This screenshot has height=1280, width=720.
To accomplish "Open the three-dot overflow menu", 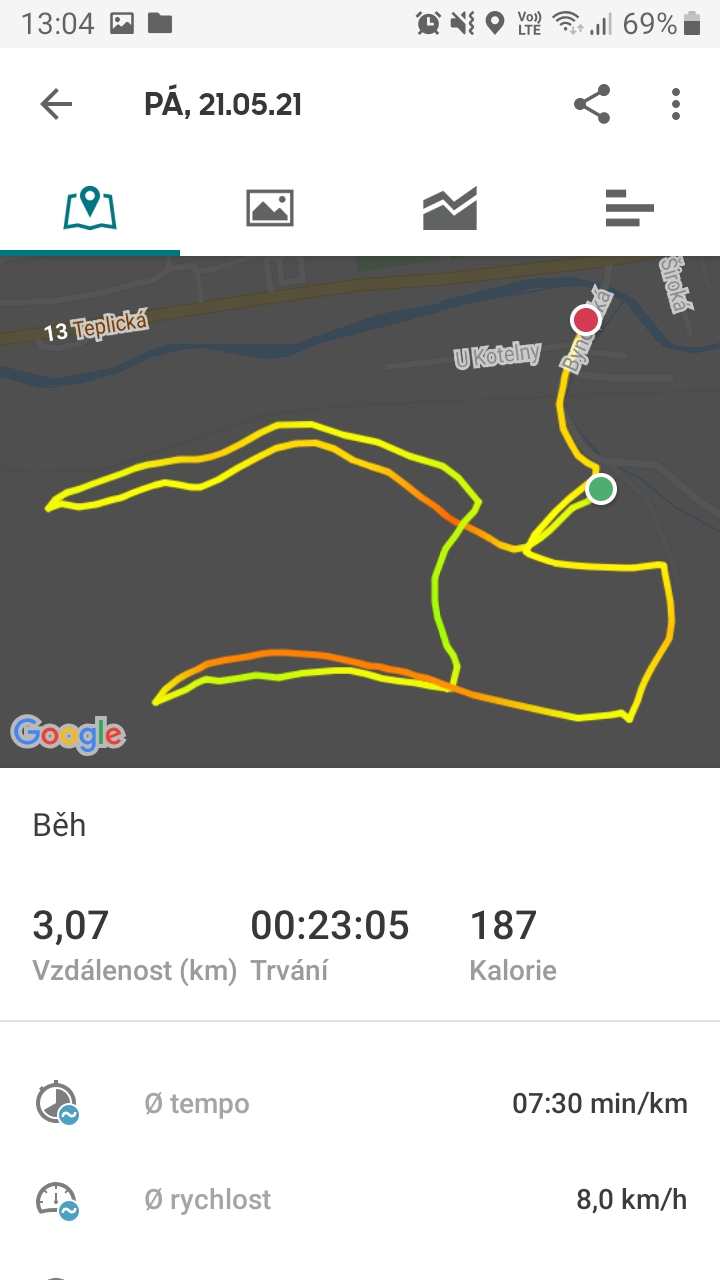I will pyautogui.click(x=676, y=104).
